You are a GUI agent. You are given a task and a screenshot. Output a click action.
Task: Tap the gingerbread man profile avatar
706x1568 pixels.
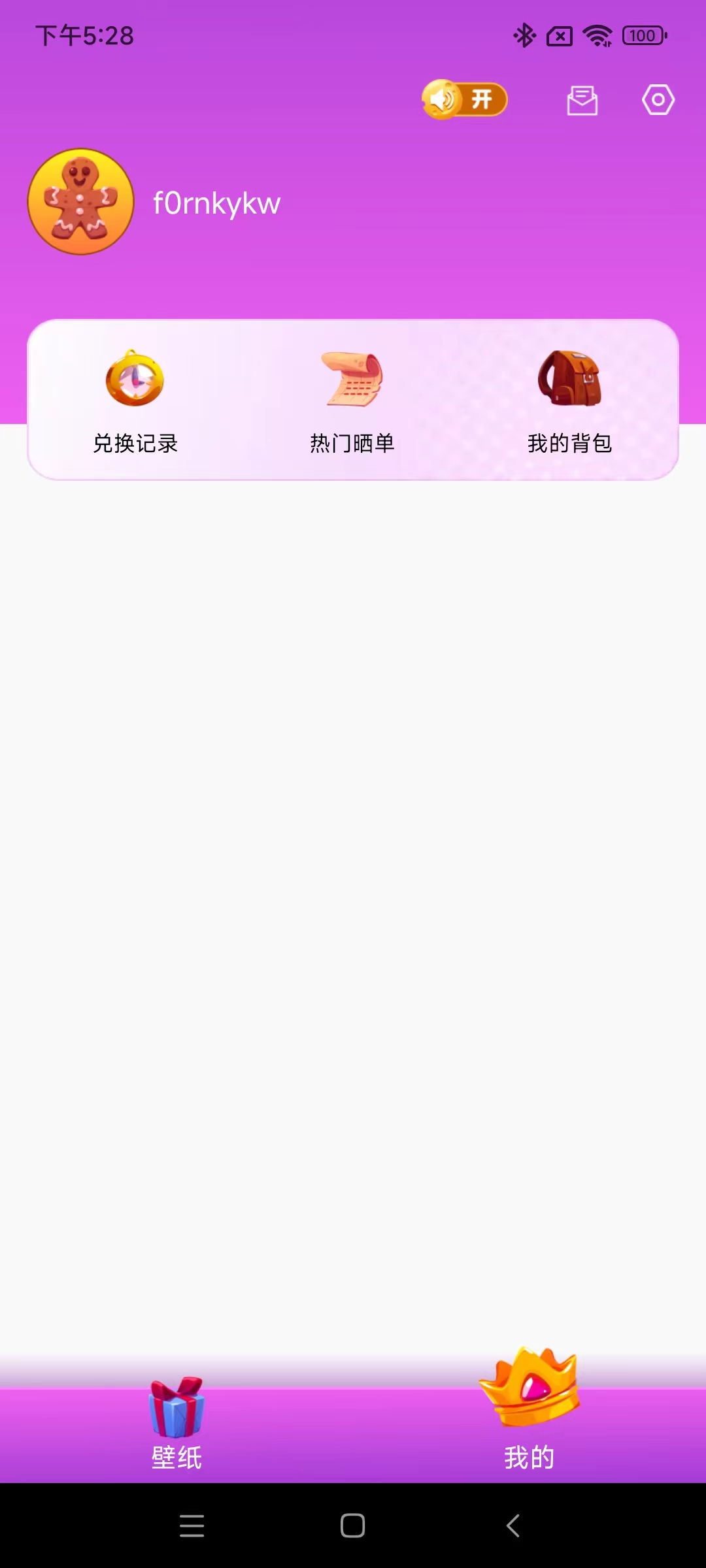[80, 202]
